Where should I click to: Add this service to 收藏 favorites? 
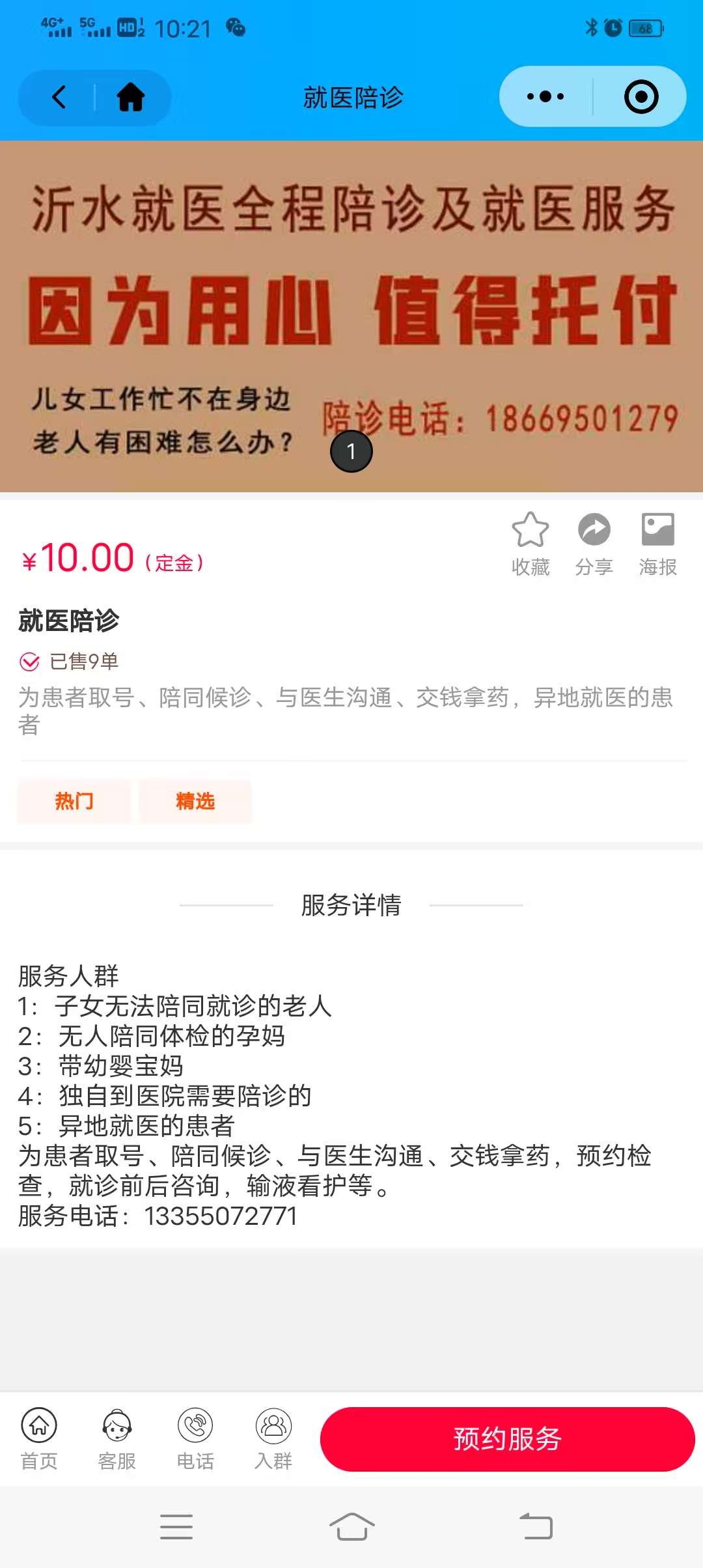click(x=530, y=544)
